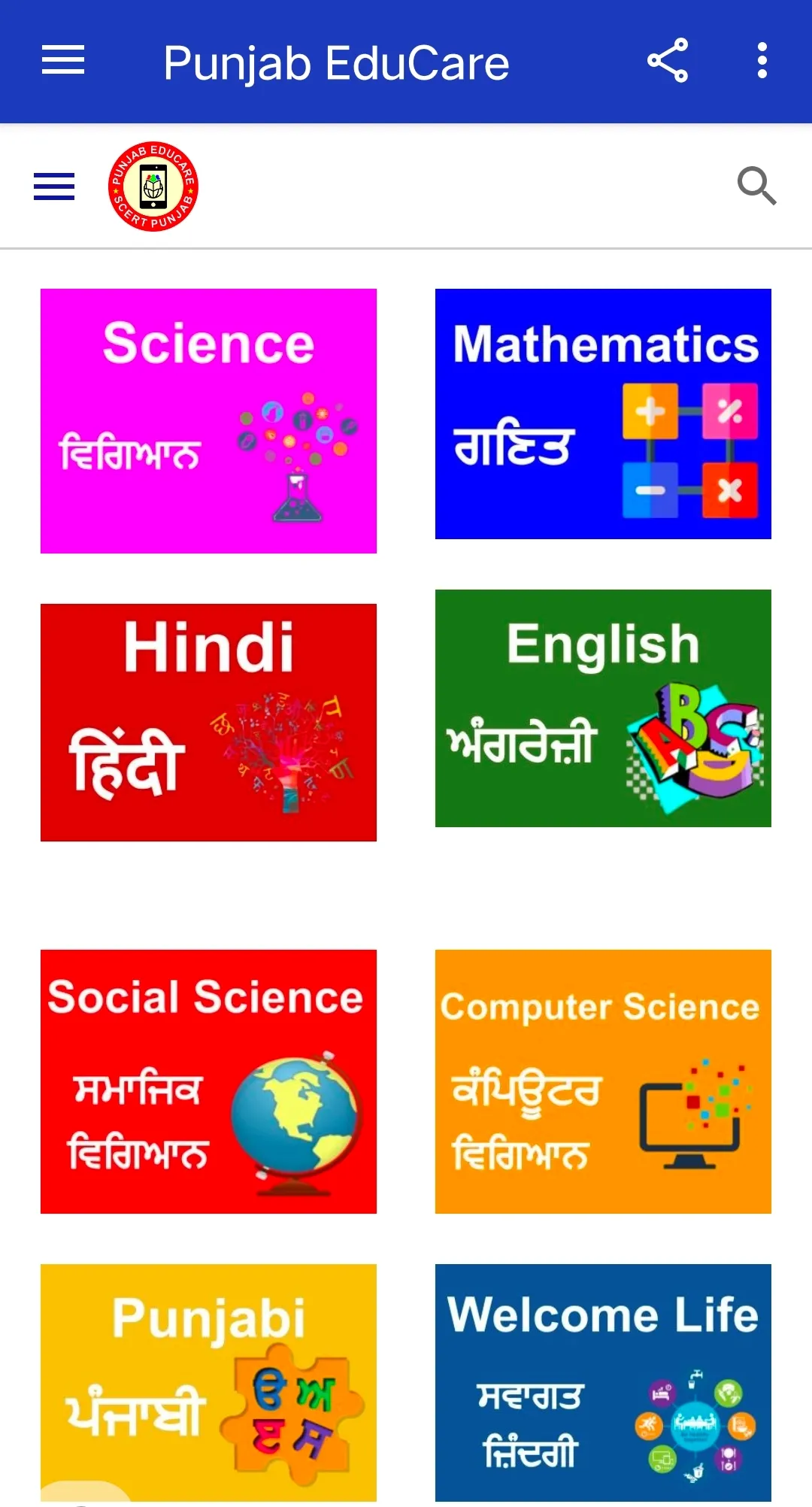
Task: Tap the blue hamburger menu beside the logo
Action: point(54,186)
